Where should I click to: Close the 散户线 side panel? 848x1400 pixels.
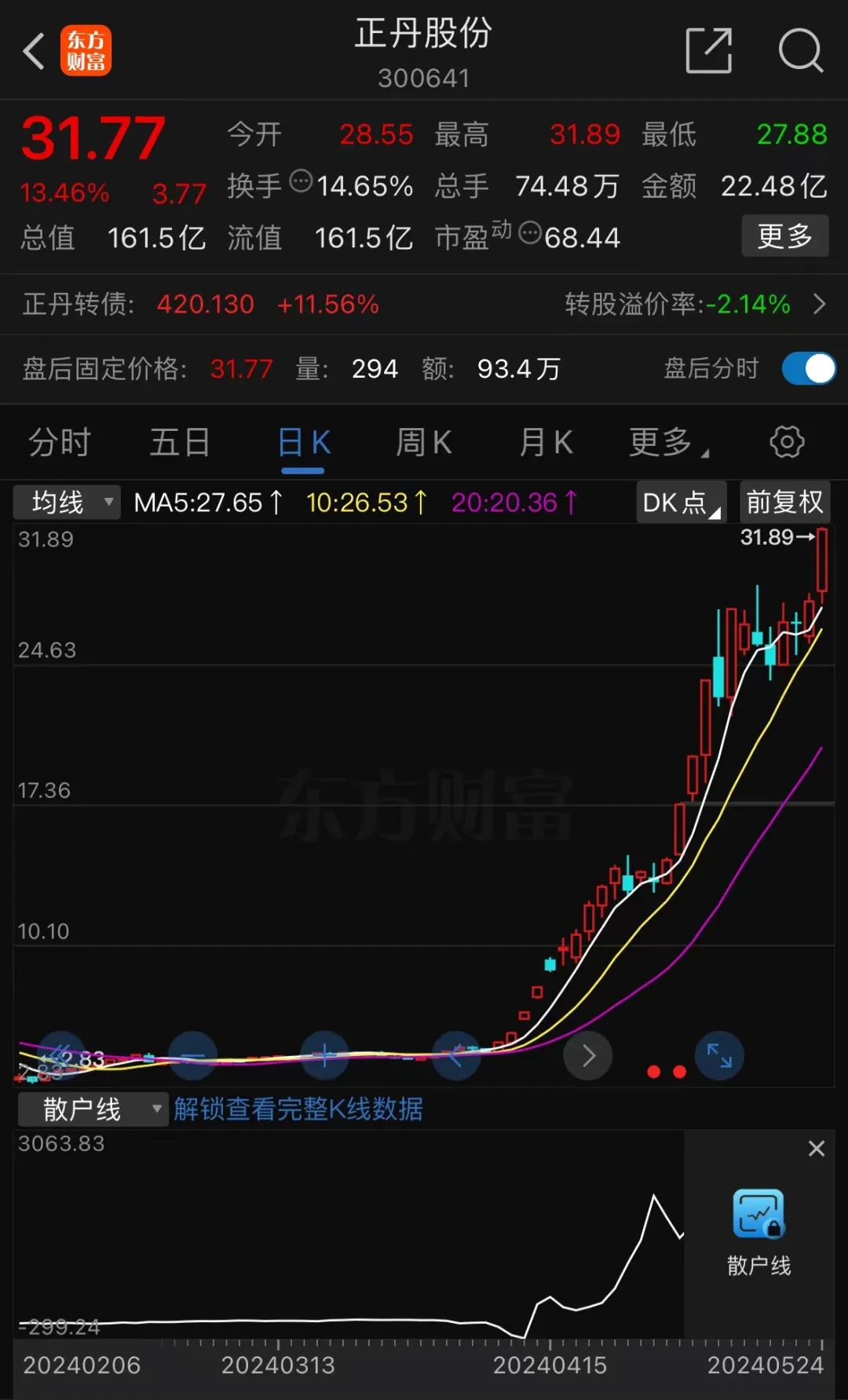817,1149
